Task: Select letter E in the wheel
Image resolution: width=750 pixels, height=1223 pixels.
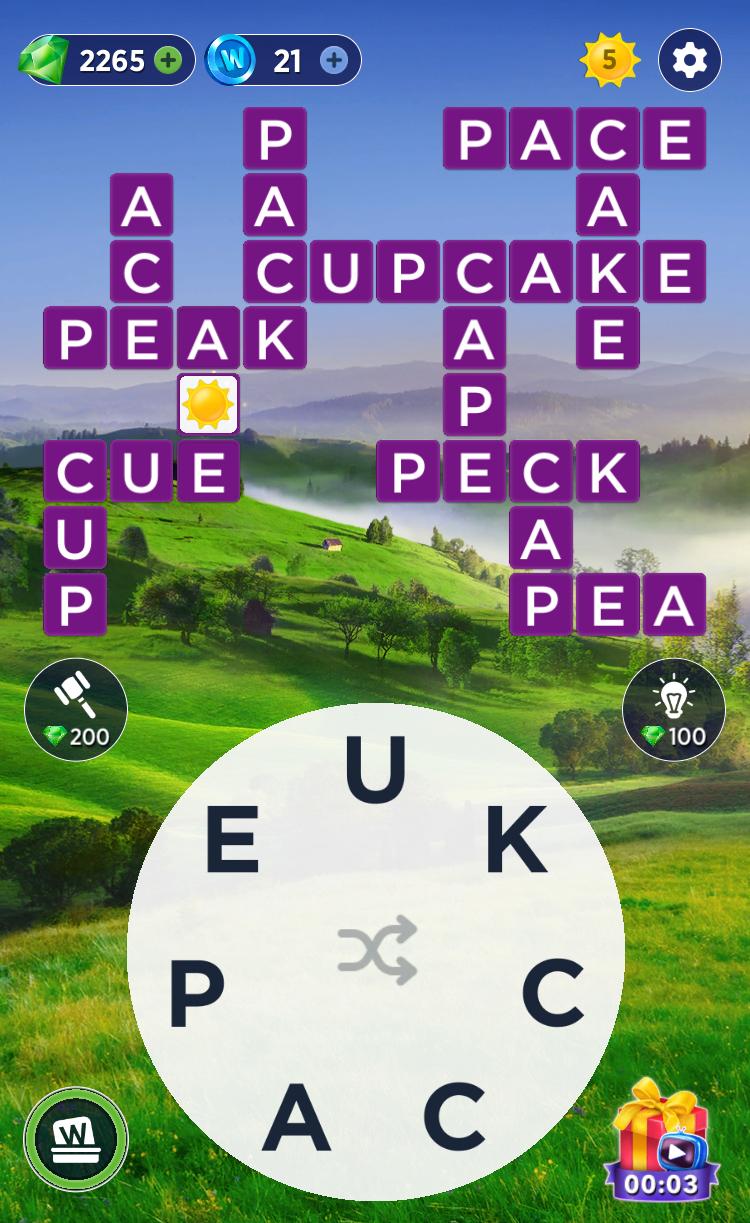Action: coord(232,840)
